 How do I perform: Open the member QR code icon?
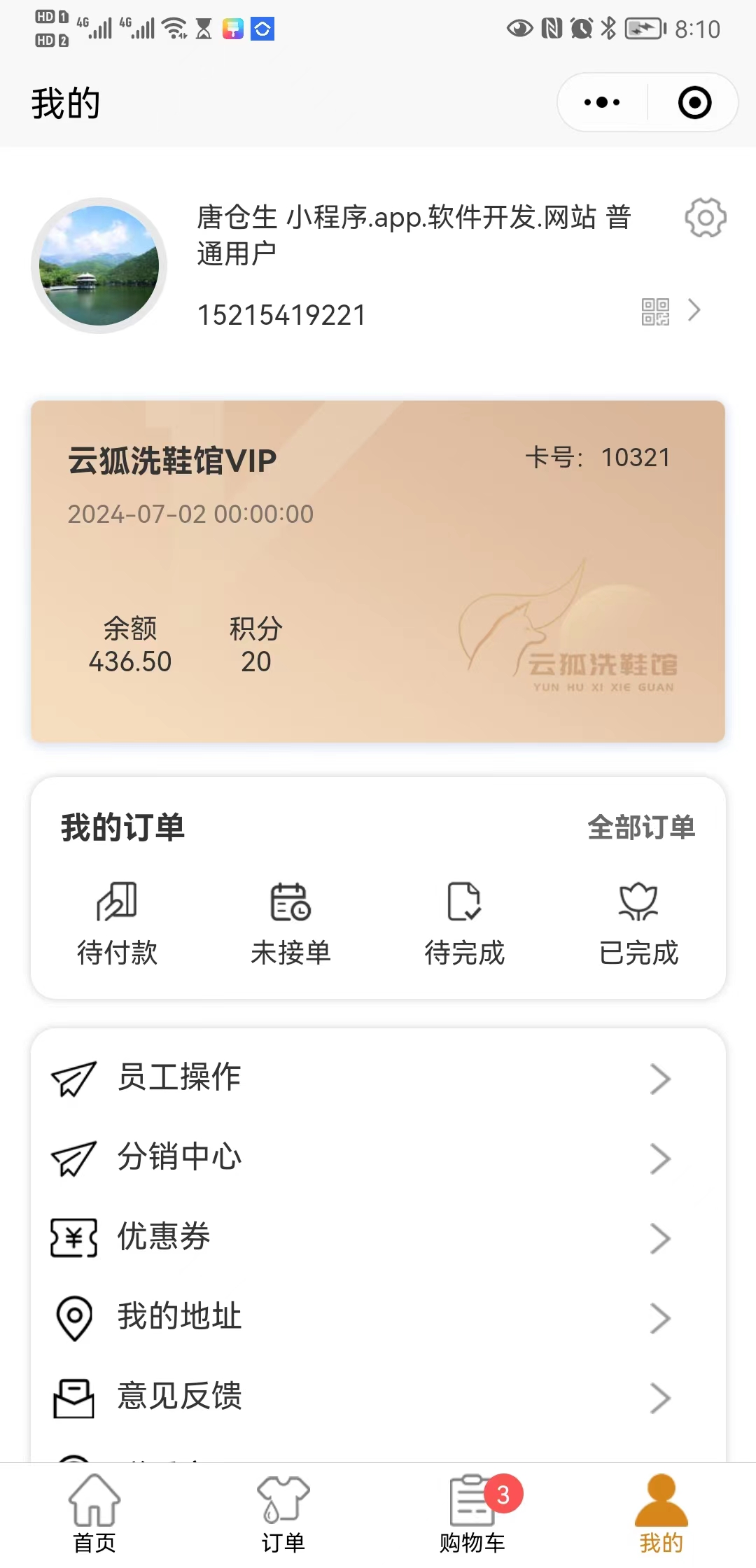point(655,310)
